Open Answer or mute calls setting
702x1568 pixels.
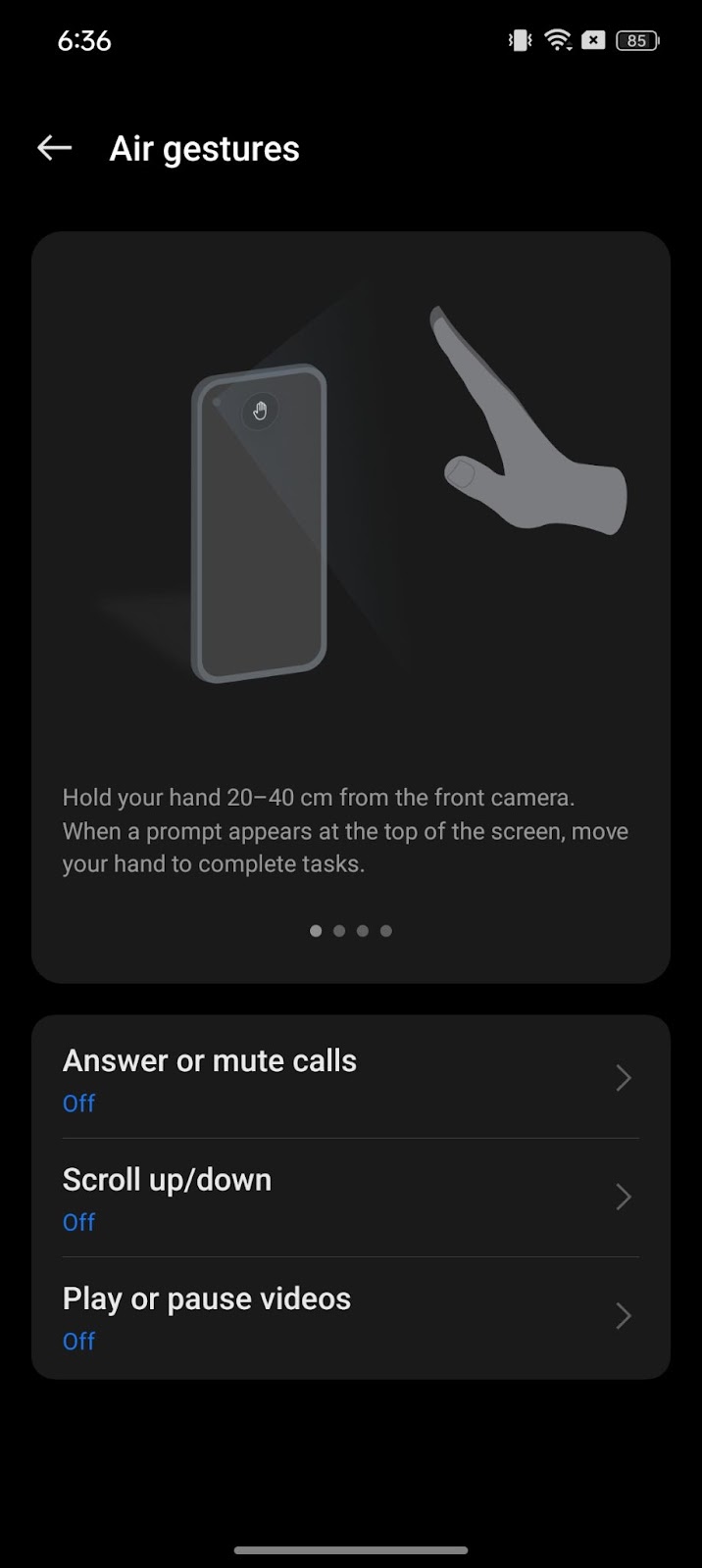click(x=350, y=1079)
